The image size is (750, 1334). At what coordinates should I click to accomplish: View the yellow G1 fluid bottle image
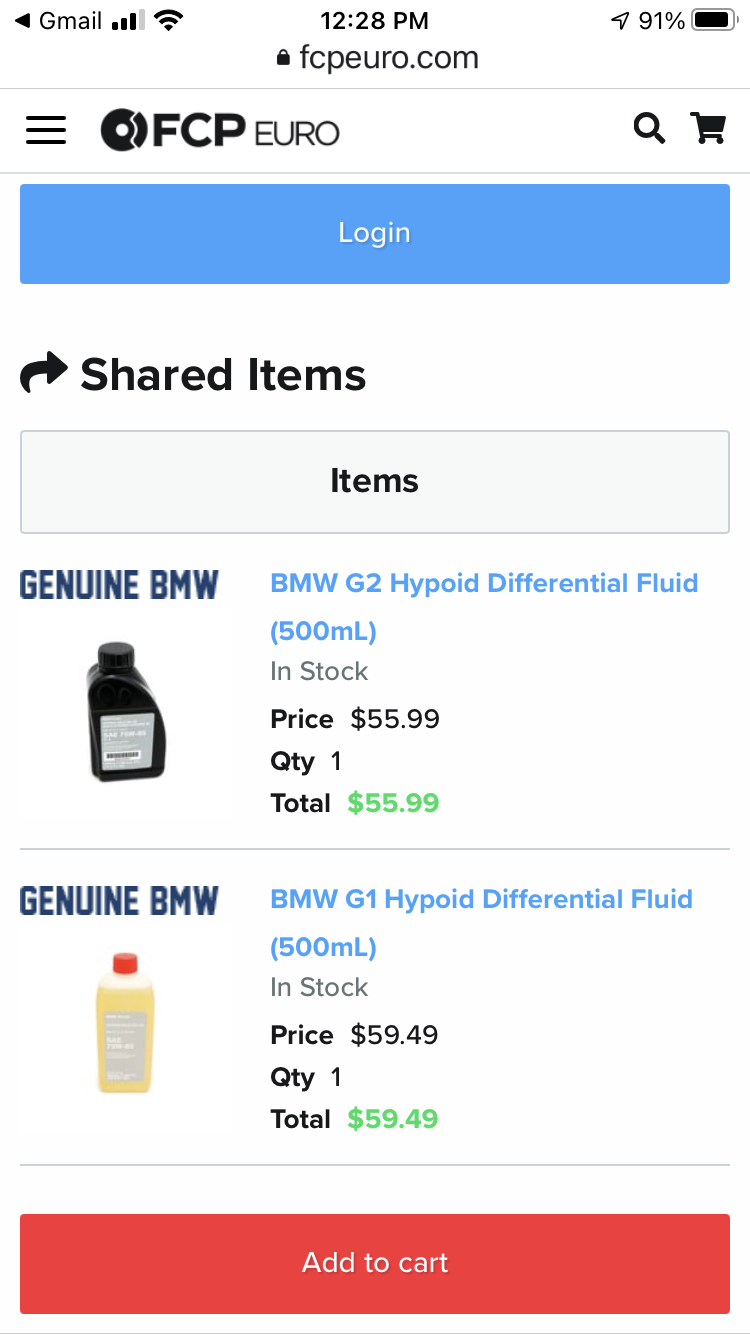(124, 1023)
